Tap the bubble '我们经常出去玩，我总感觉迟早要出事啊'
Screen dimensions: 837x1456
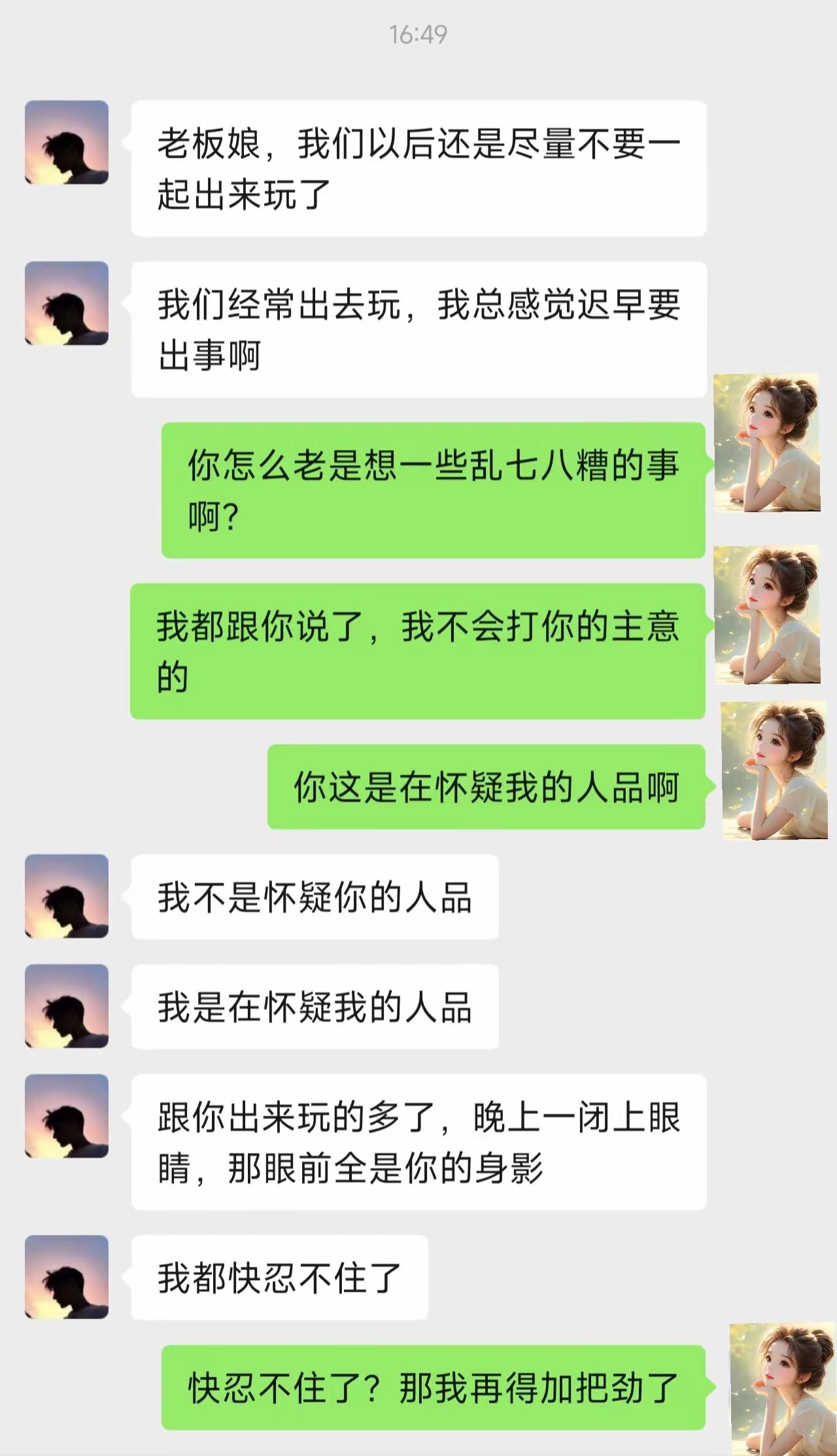tap(418, 330)
